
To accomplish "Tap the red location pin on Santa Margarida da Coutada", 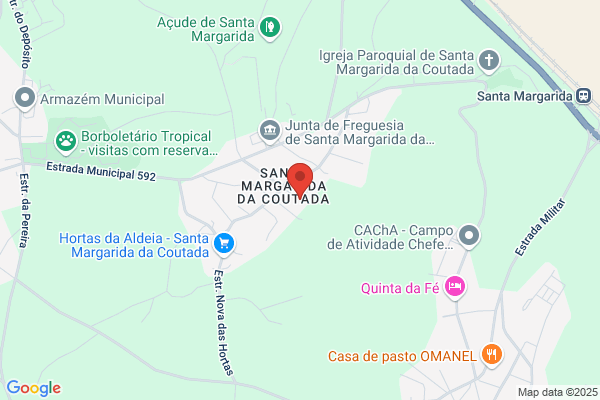I will tap(300, 180).
